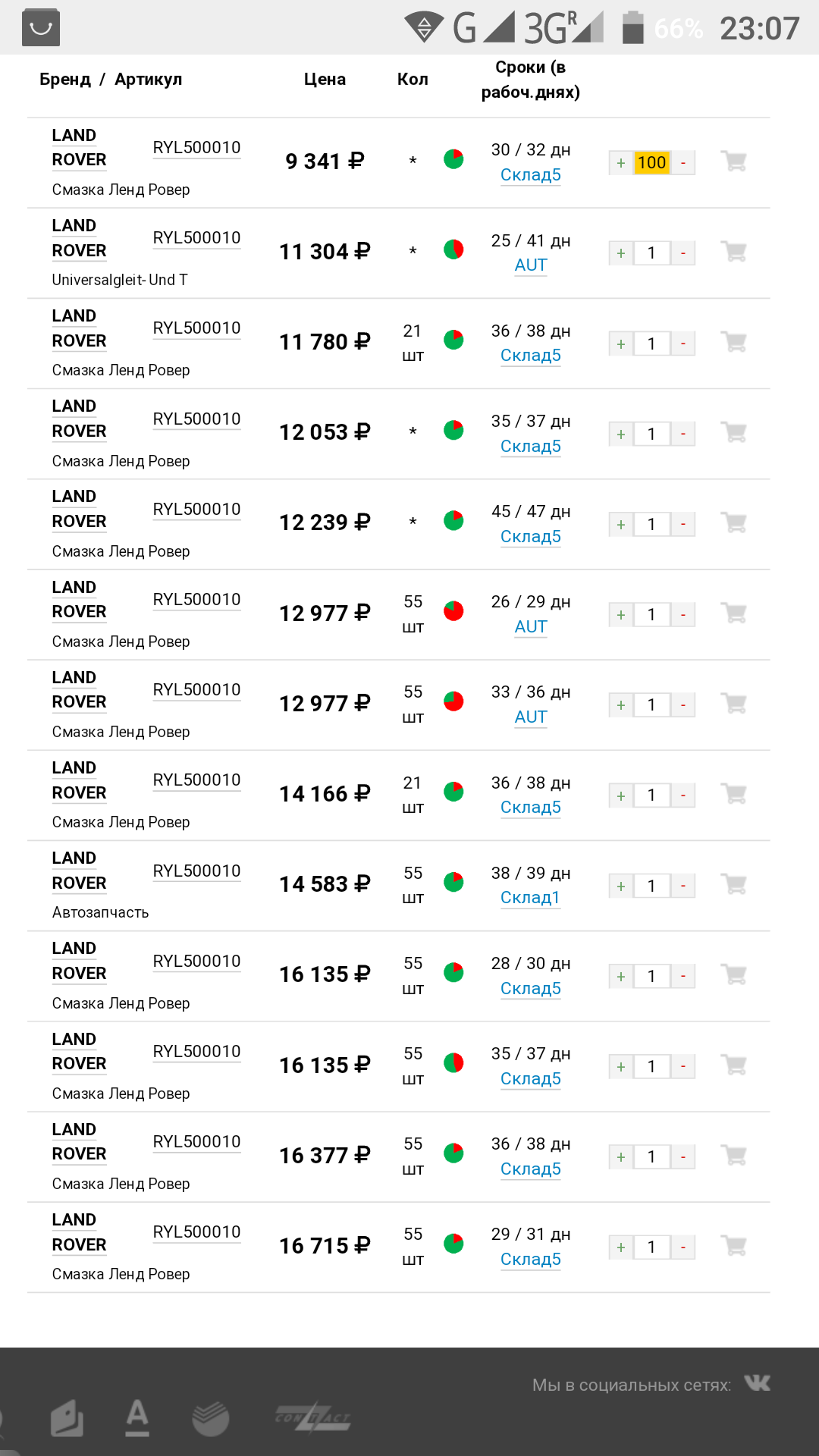The height and width of the screenshot is (1456, 819).
Task: Open AUT link on the 26 / 29 дн row
Action: tap(531, 626)
